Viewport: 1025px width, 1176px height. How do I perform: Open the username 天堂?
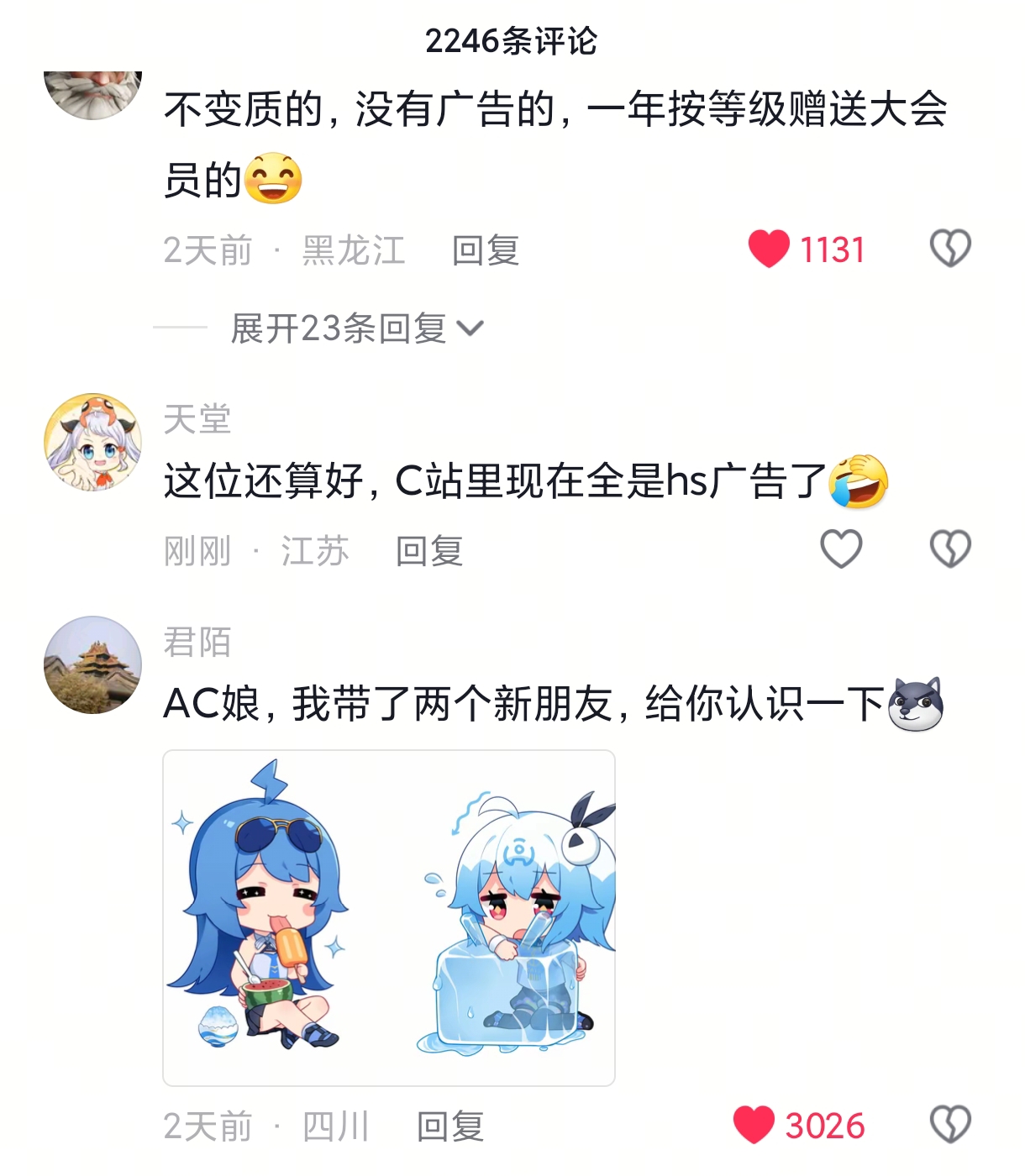197,418
